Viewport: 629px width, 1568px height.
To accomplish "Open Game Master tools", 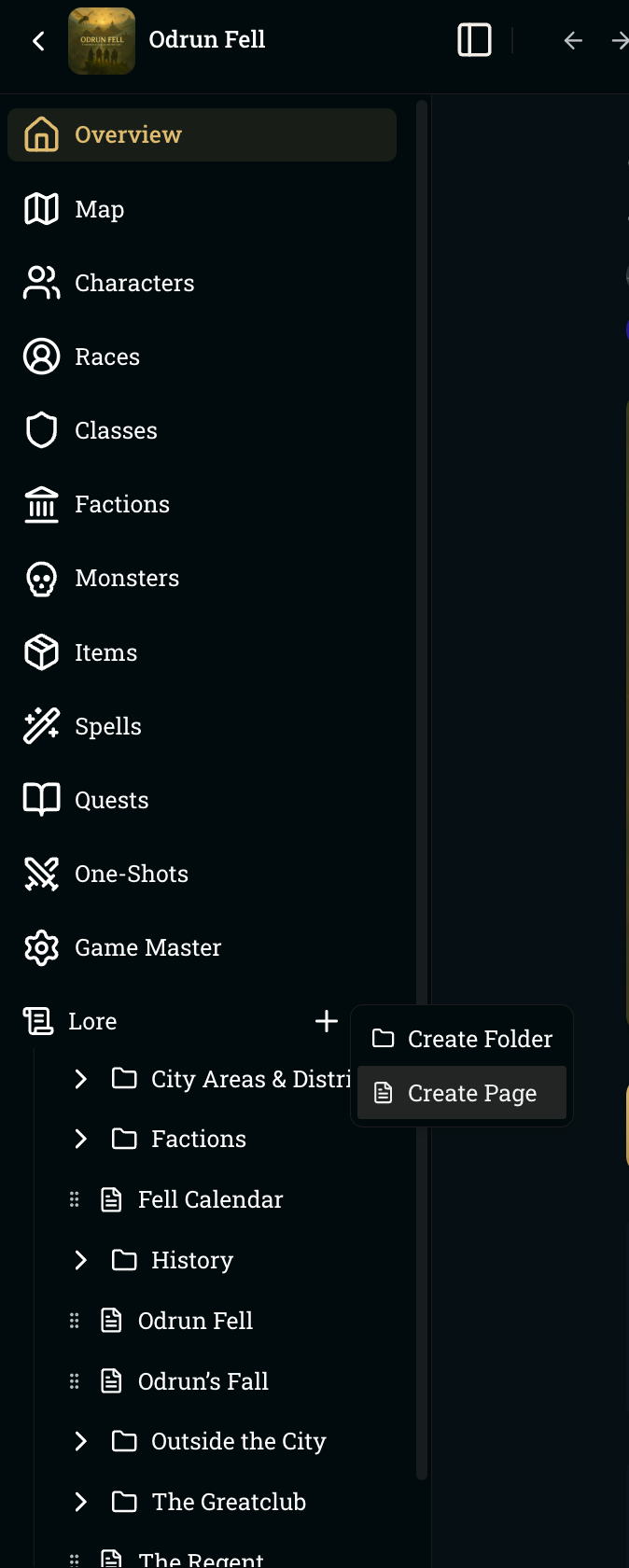I will 147,947.
